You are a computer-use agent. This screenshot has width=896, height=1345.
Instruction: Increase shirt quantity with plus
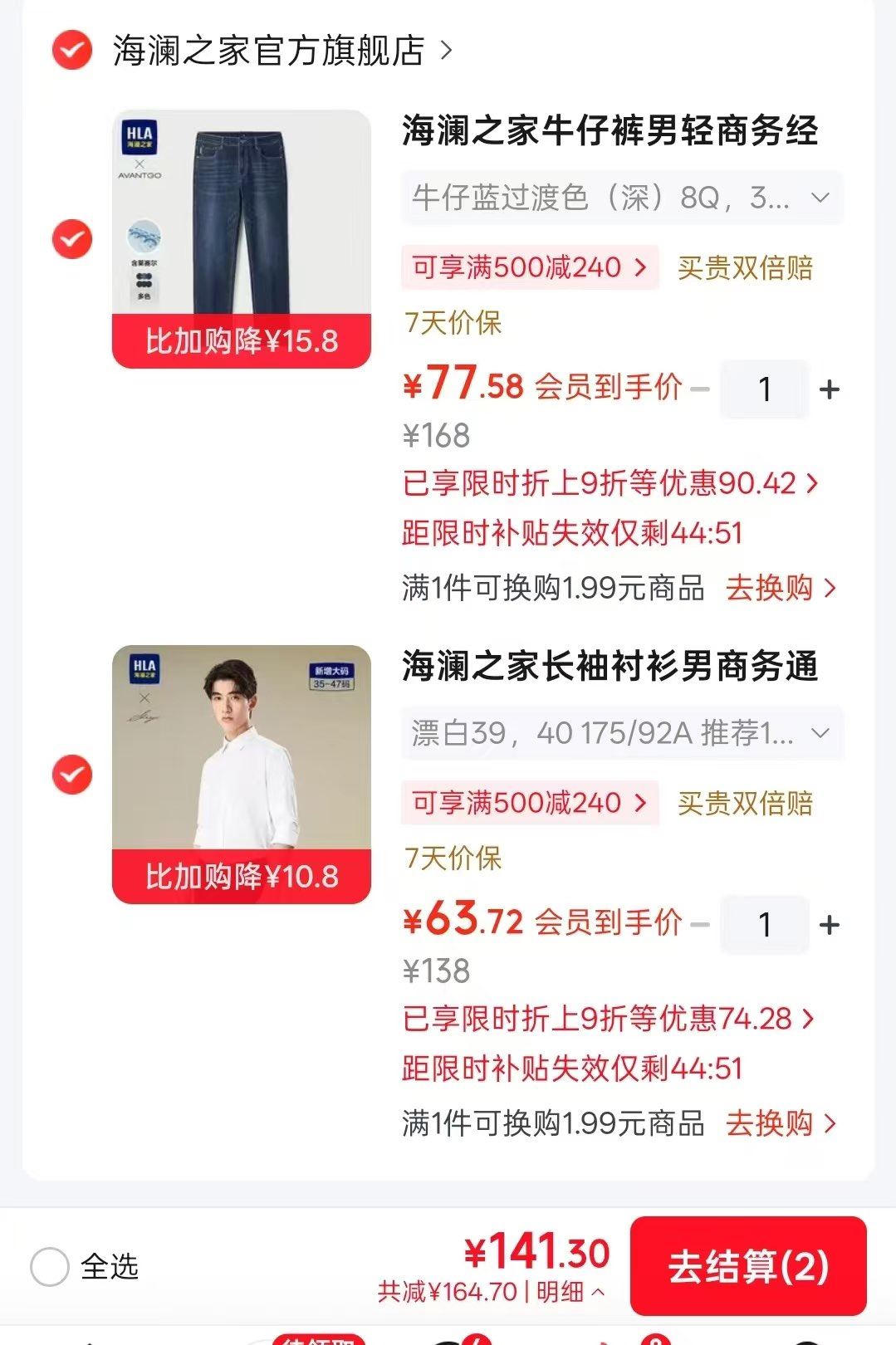click(829, 924)
